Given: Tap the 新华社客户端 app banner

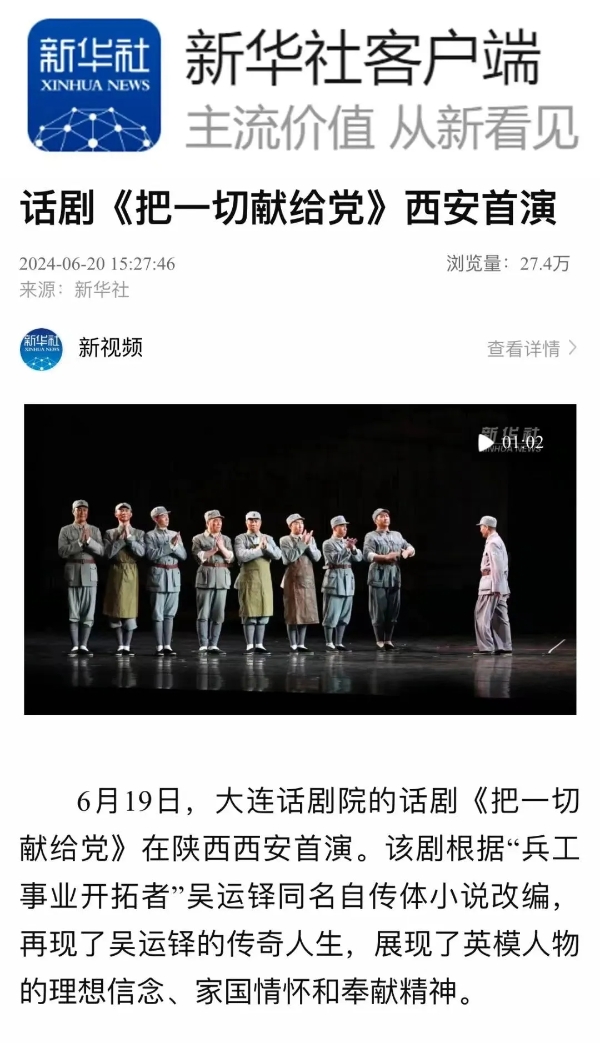Looking at the screenshot, I should click(x=300, y=86).
